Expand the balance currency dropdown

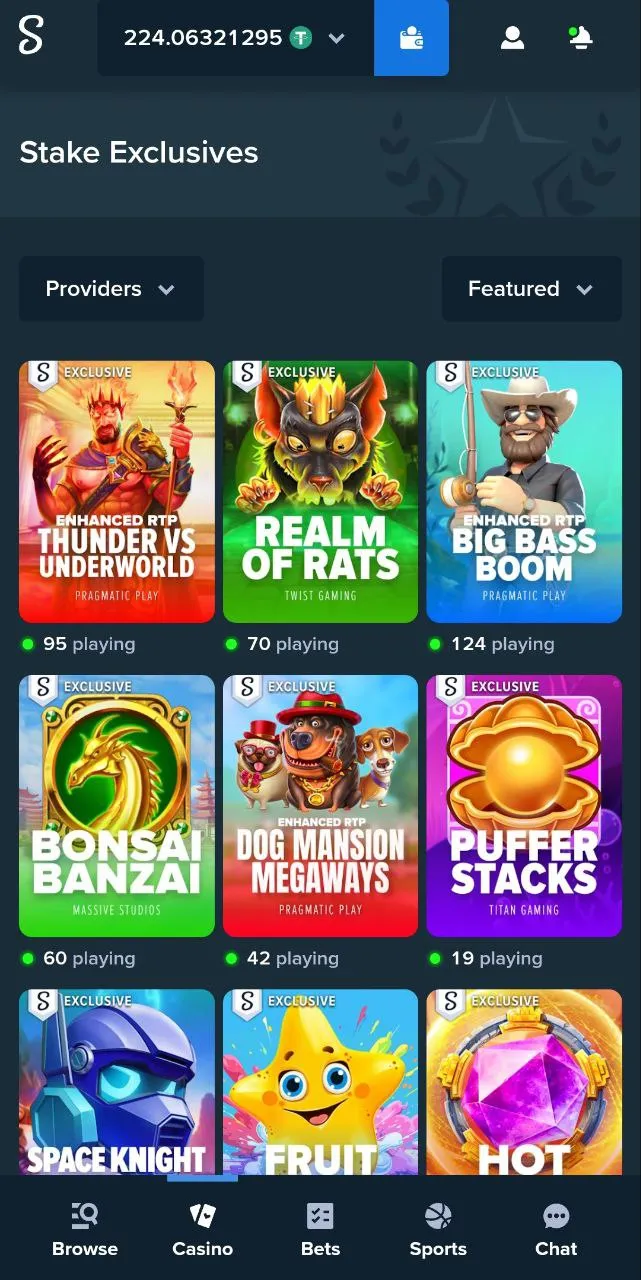click(336, 38)
